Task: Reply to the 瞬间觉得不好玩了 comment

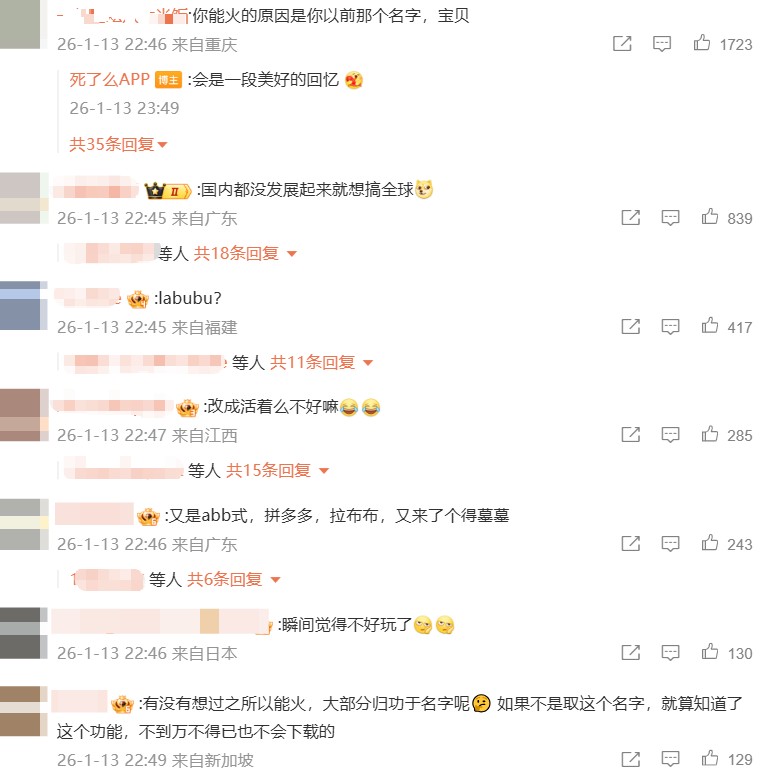Action: pos(671,652)
